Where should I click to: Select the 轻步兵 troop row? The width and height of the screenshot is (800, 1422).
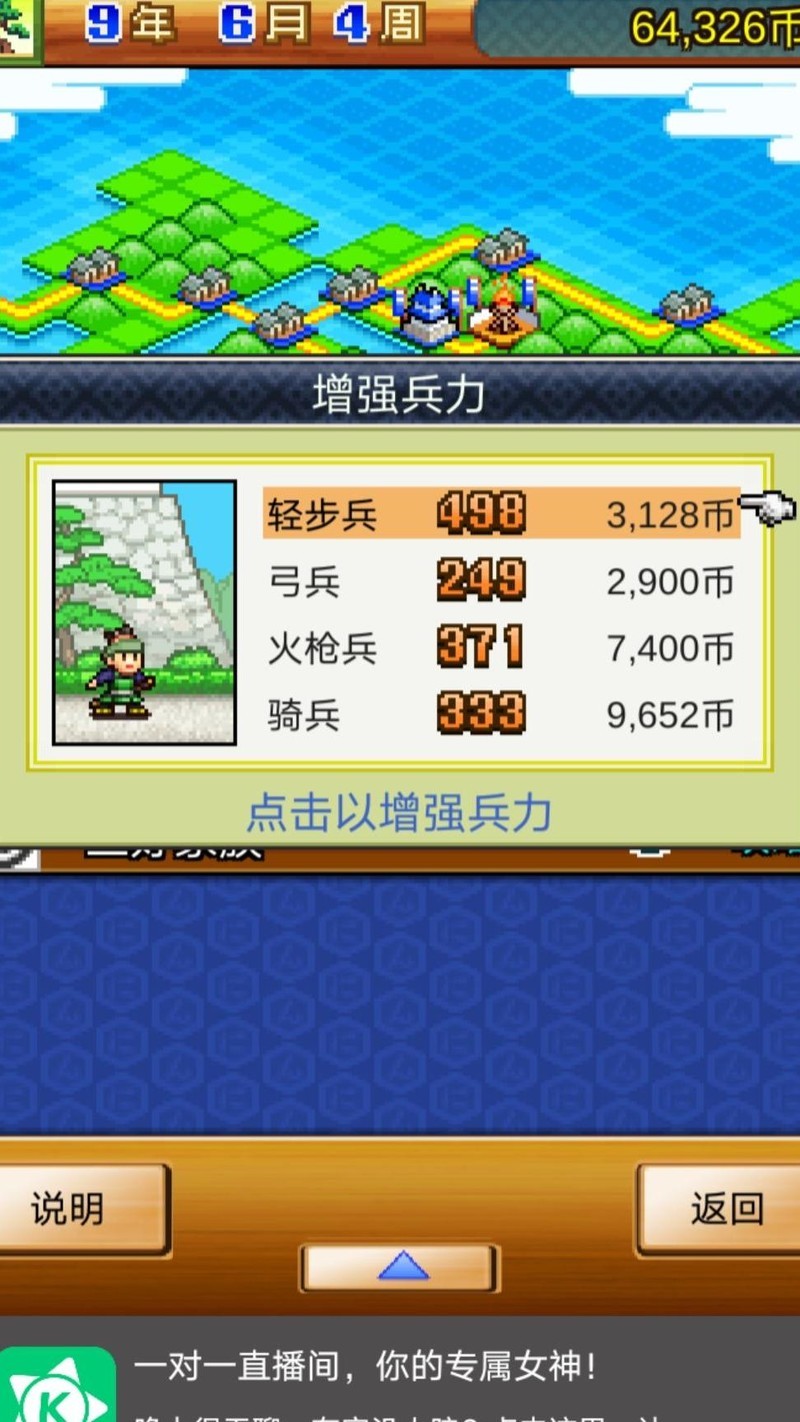pyautogui.click(x=500, y=514)
